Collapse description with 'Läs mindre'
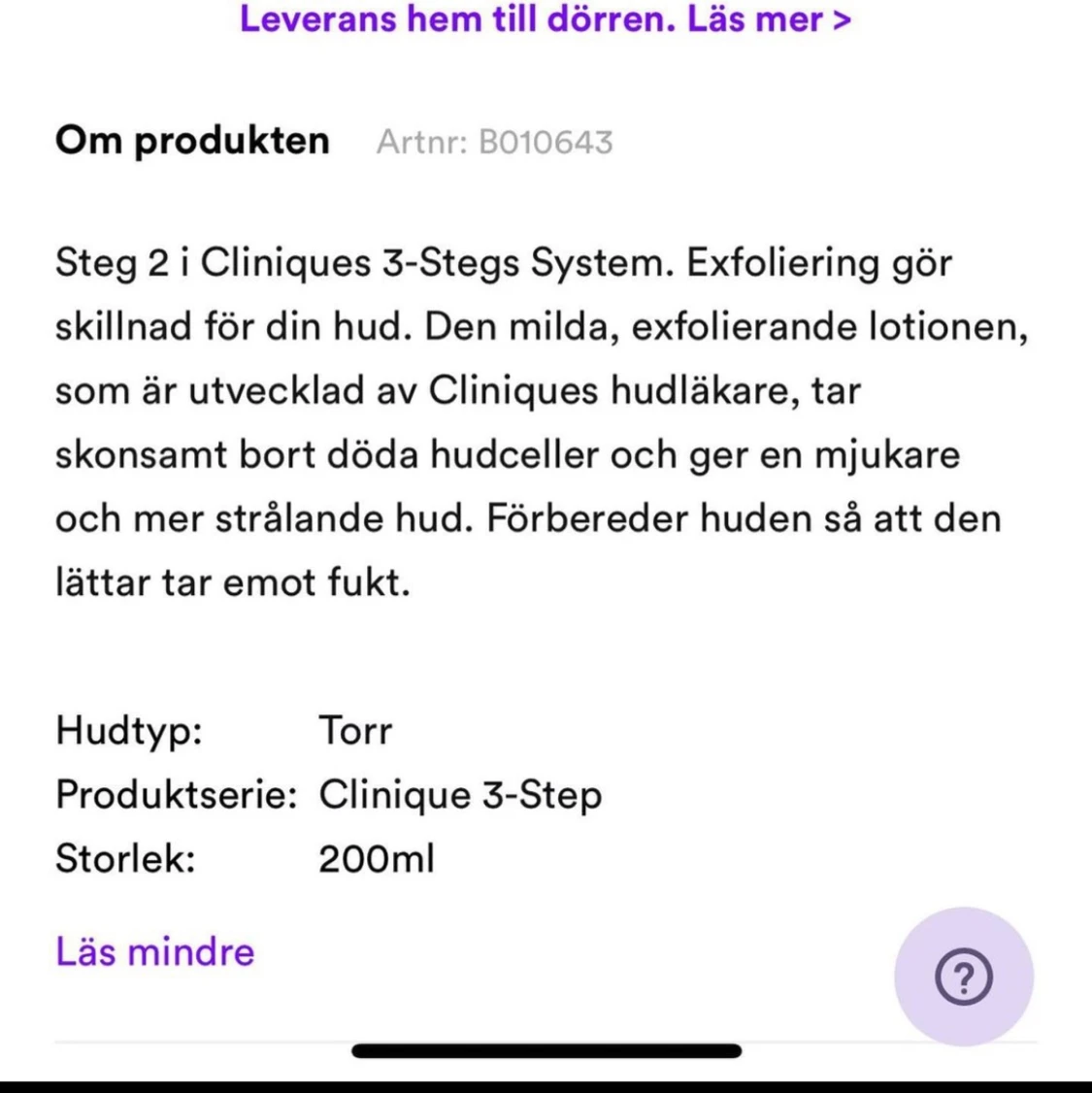1092x1093 pixels. (155, 951)
